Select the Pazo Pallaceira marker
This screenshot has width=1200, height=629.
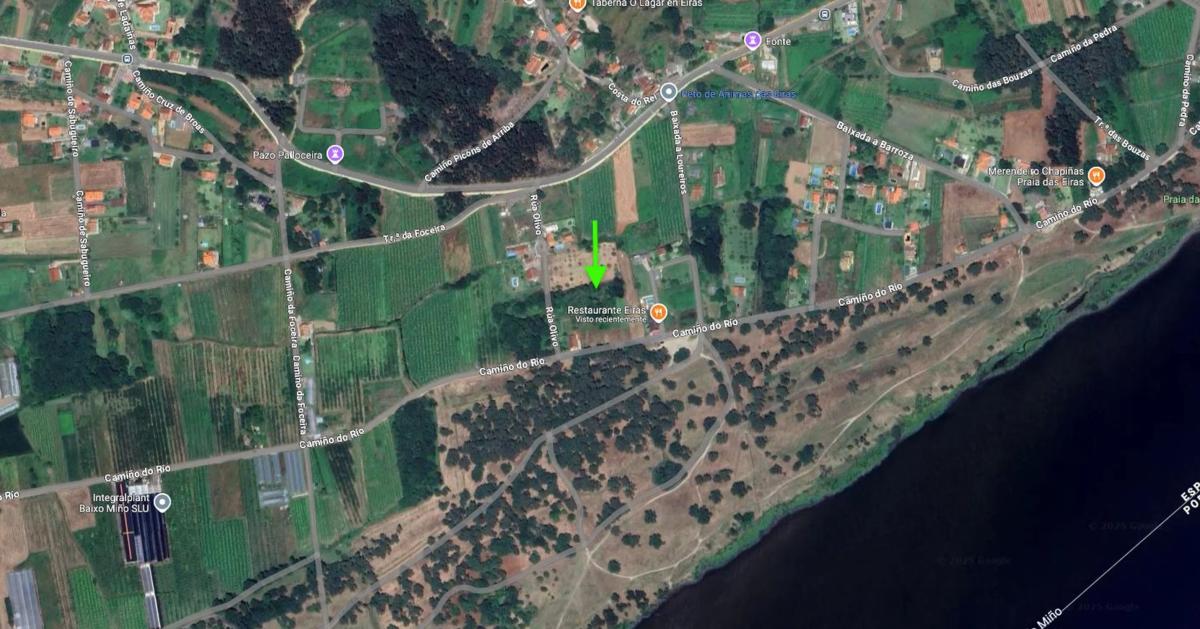pos(335,154)
